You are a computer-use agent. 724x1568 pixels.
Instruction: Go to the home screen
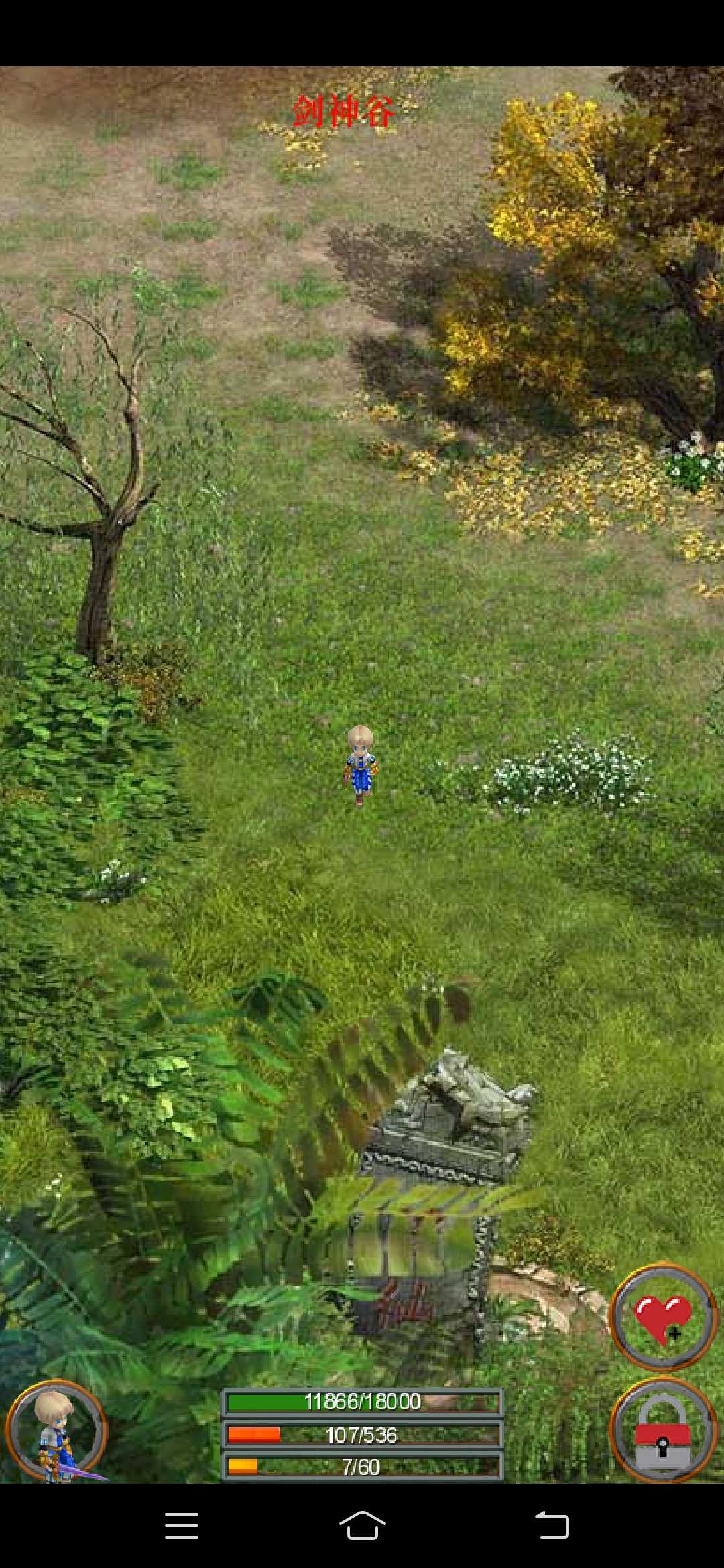pos(362,1526)
